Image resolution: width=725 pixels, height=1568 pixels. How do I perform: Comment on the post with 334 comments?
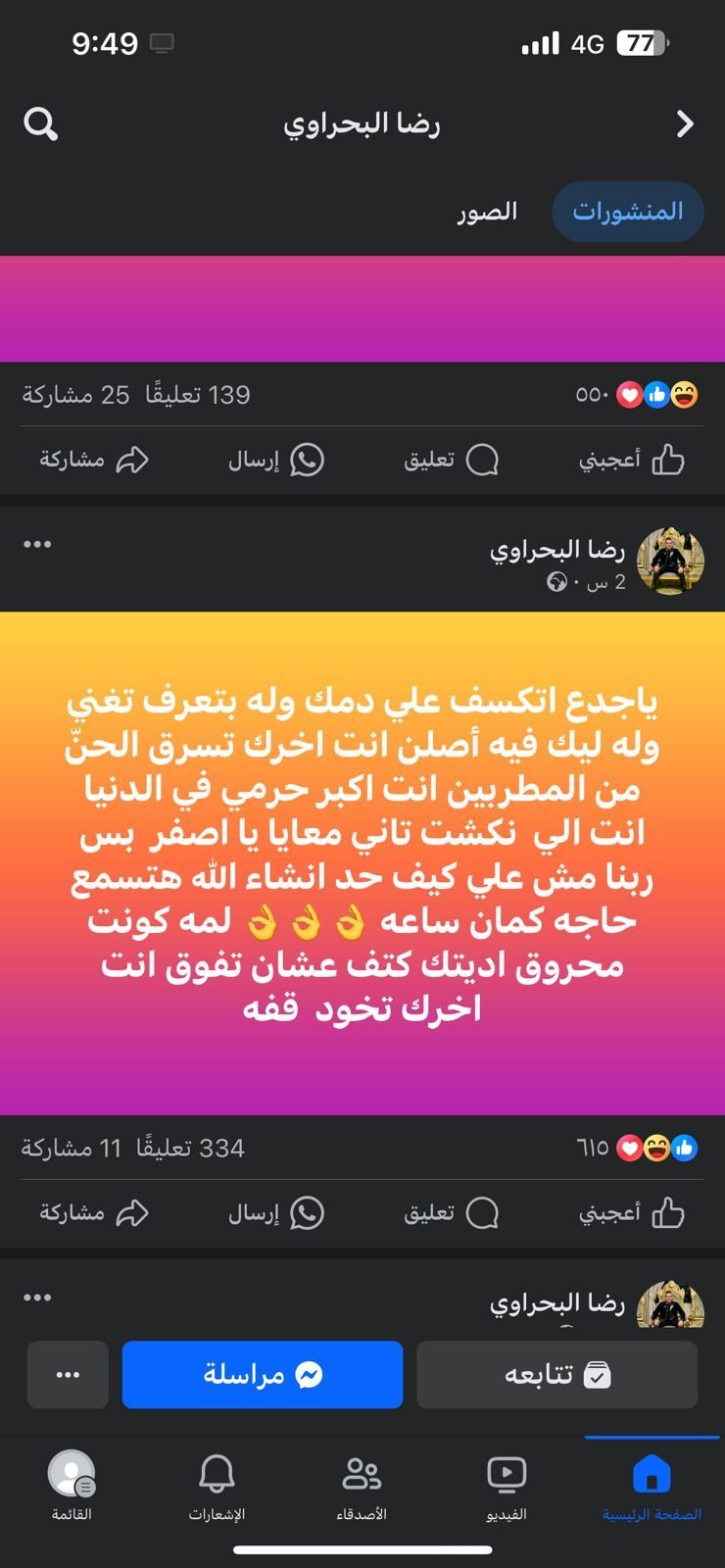pyautogui.click(x=452, y=1213)
